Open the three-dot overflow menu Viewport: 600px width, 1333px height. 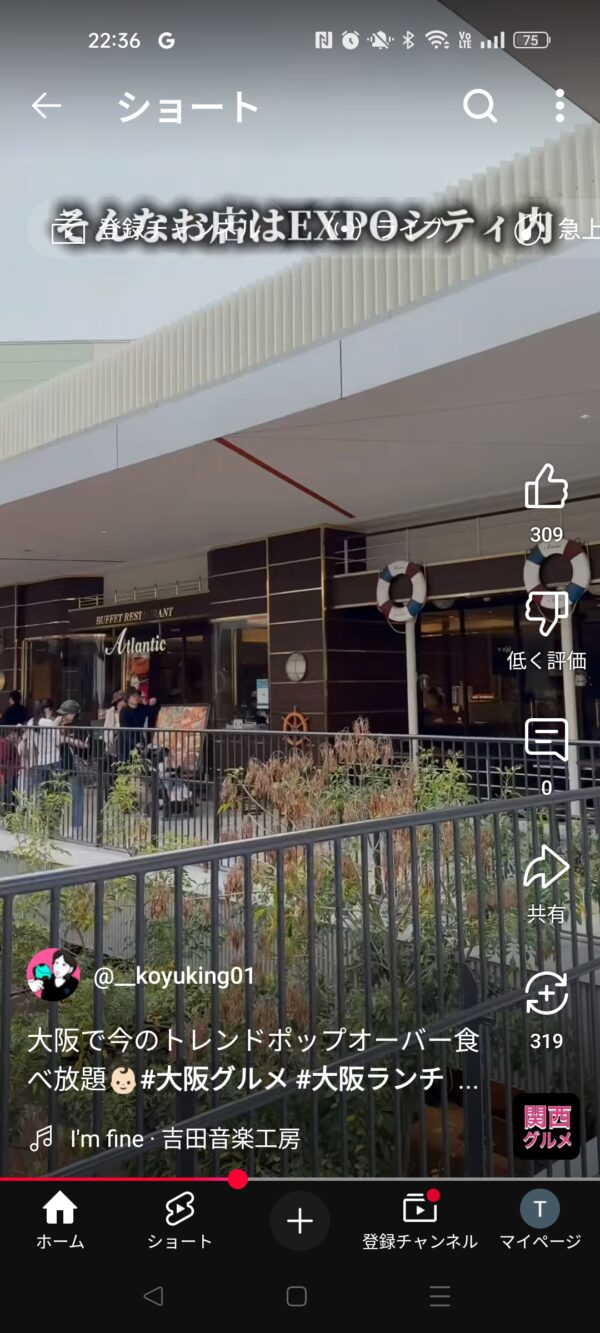pyautogui.click(x=559, y=106)
